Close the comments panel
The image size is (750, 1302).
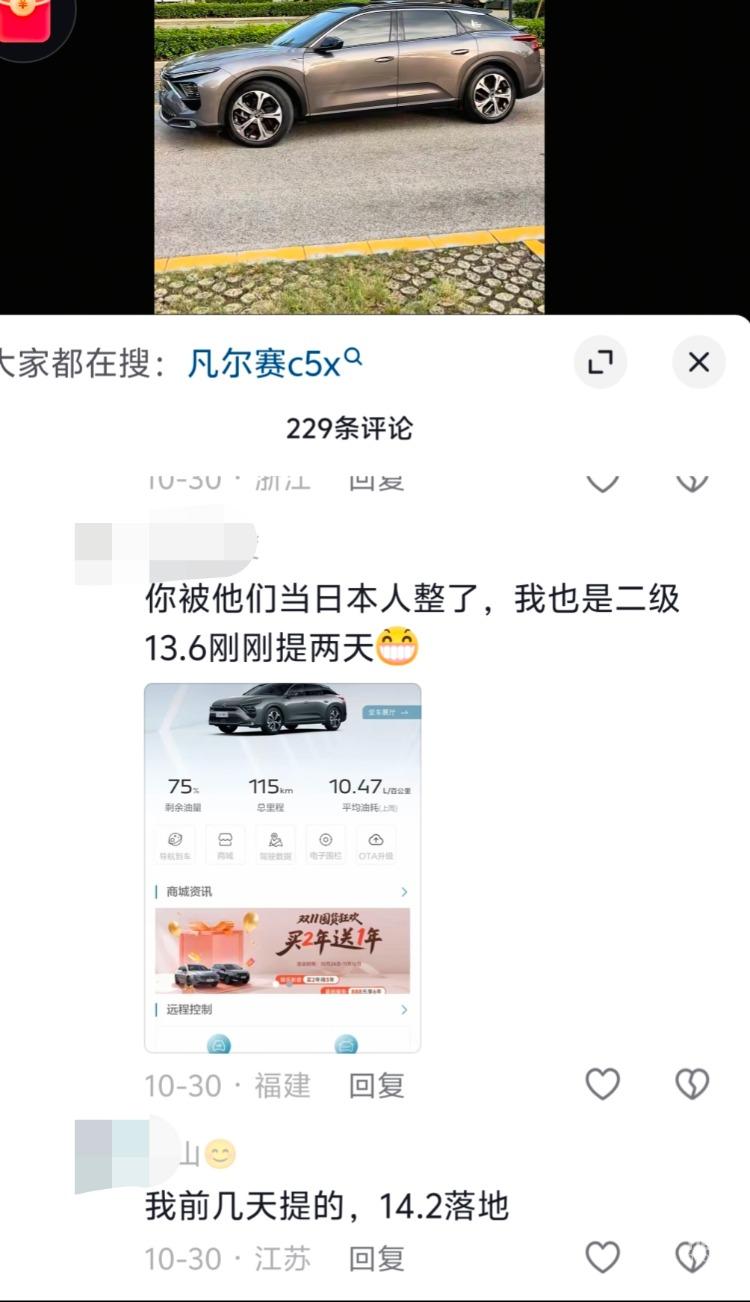[698, 362]
